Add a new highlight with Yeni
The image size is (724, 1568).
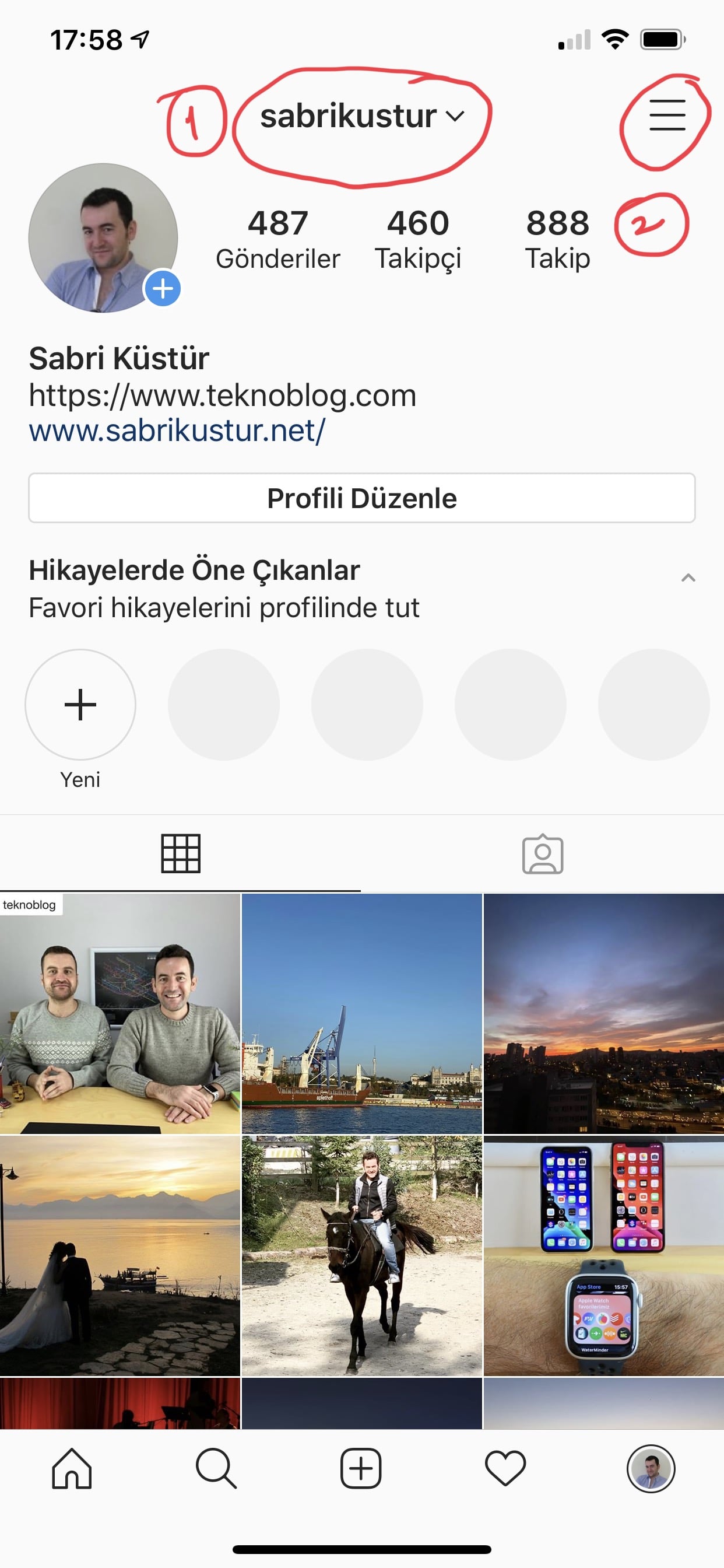[80, 704]
